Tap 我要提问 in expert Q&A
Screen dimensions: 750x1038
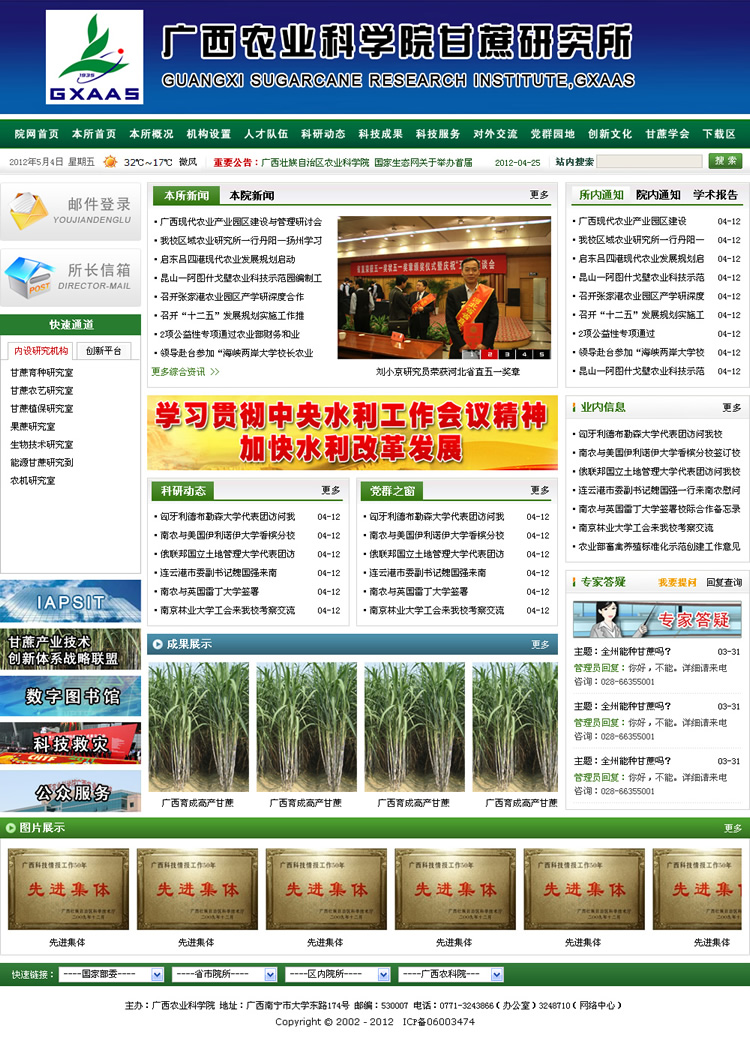tap(677, 582)
